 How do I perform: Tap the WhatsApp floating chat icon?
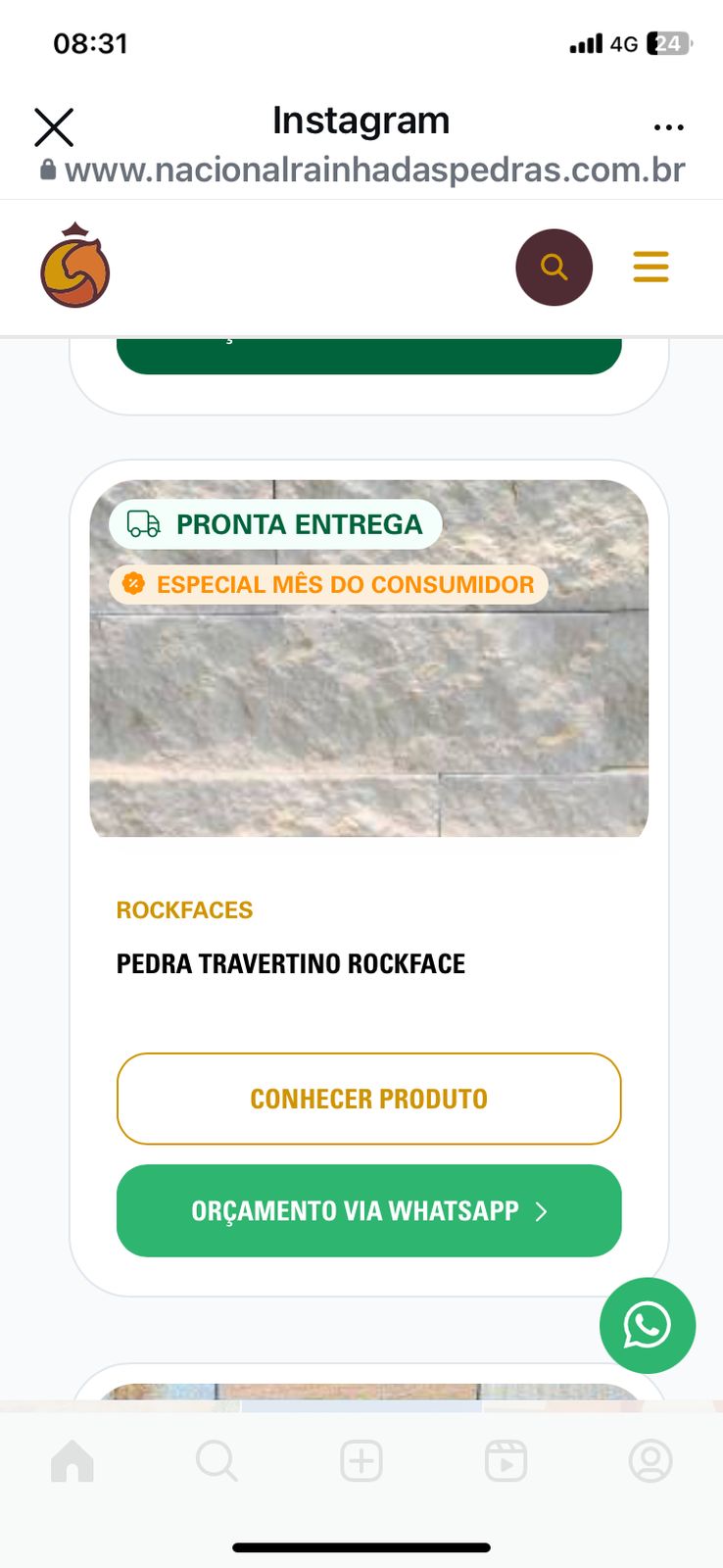point(647,1325)
